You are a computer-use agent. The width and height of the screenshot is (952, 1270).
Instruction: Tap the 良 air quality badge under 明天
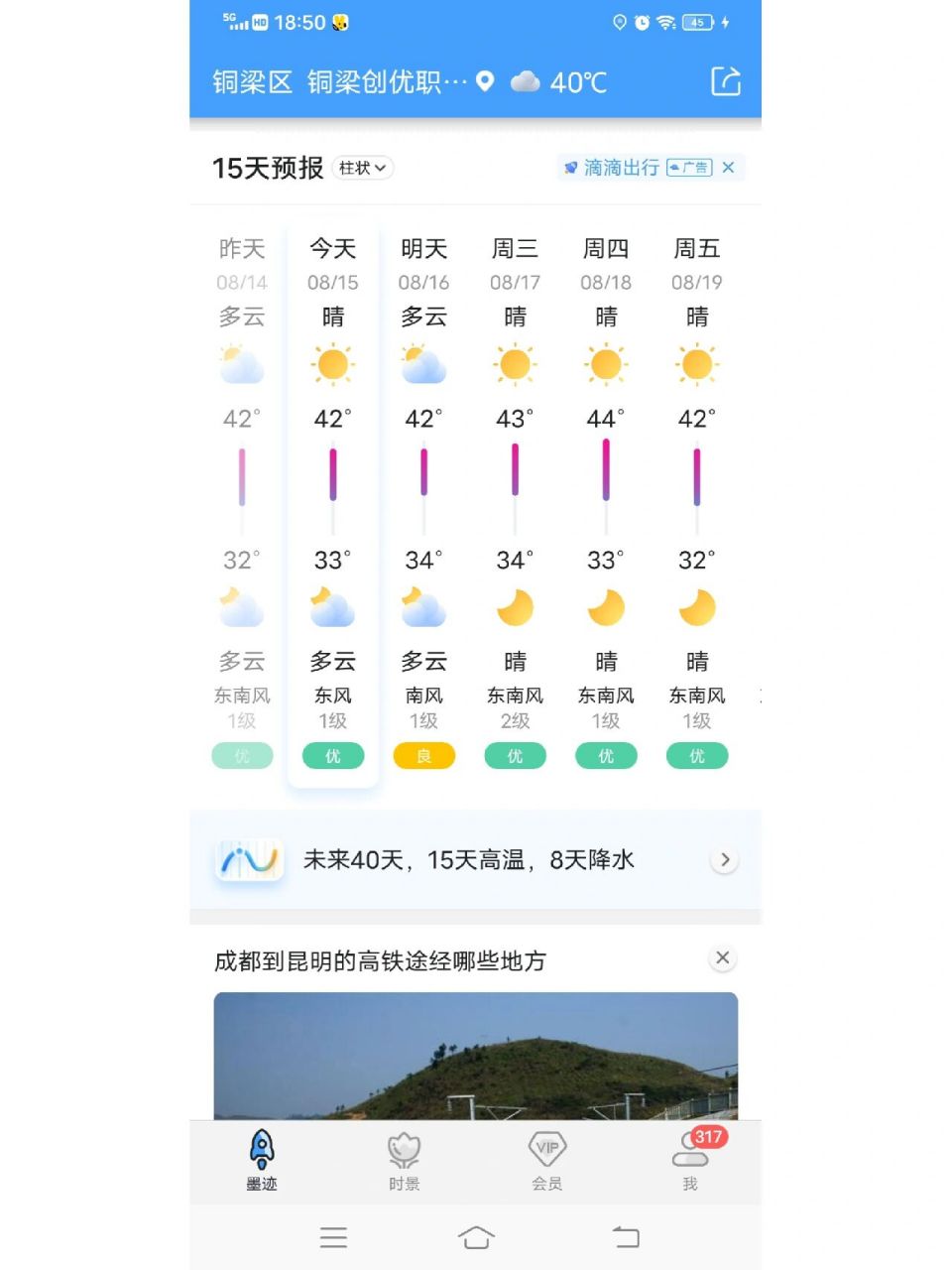pyautogui.click(x=423, y=755)
